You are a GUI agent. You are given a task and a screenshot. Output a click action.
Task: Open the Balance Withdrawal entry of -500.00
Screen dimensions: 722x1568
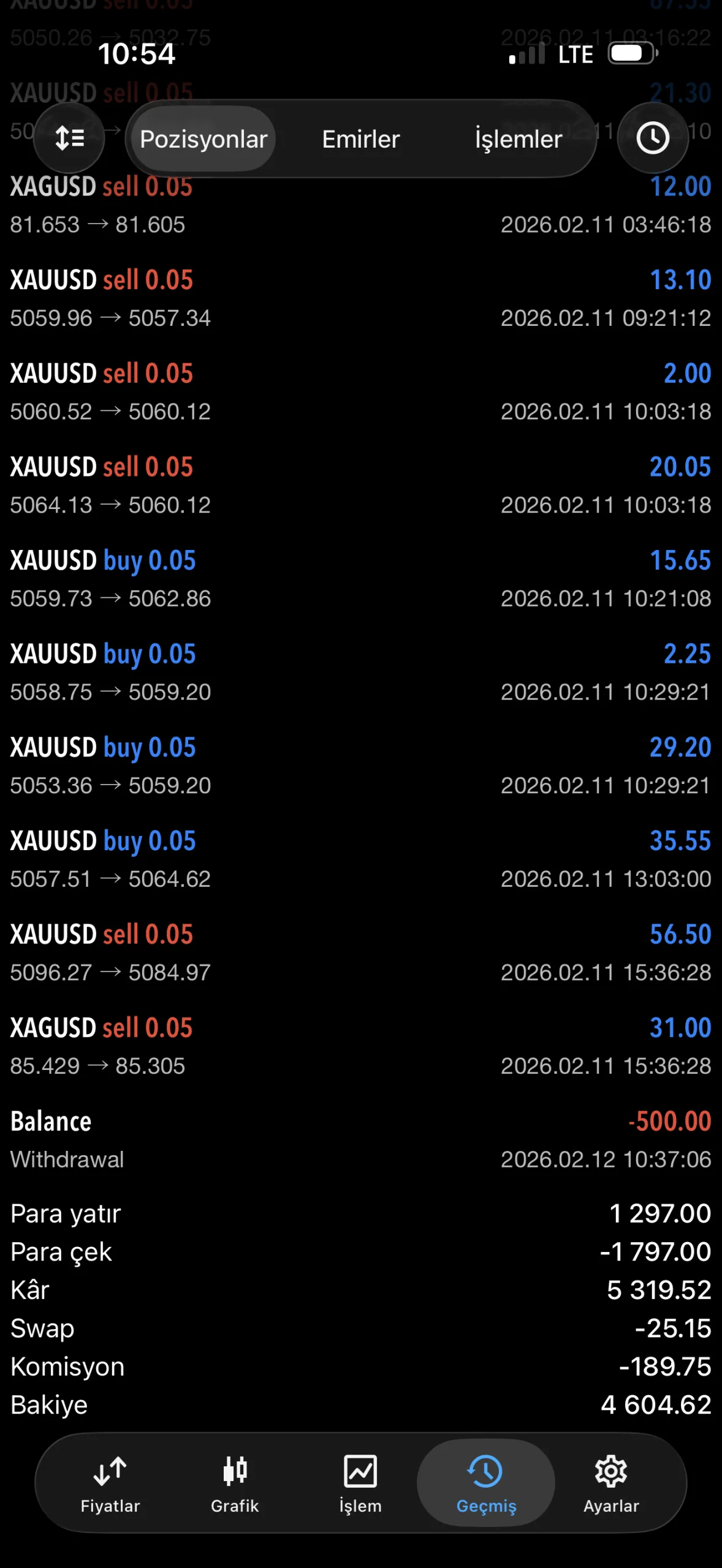tap(360, 1140)
